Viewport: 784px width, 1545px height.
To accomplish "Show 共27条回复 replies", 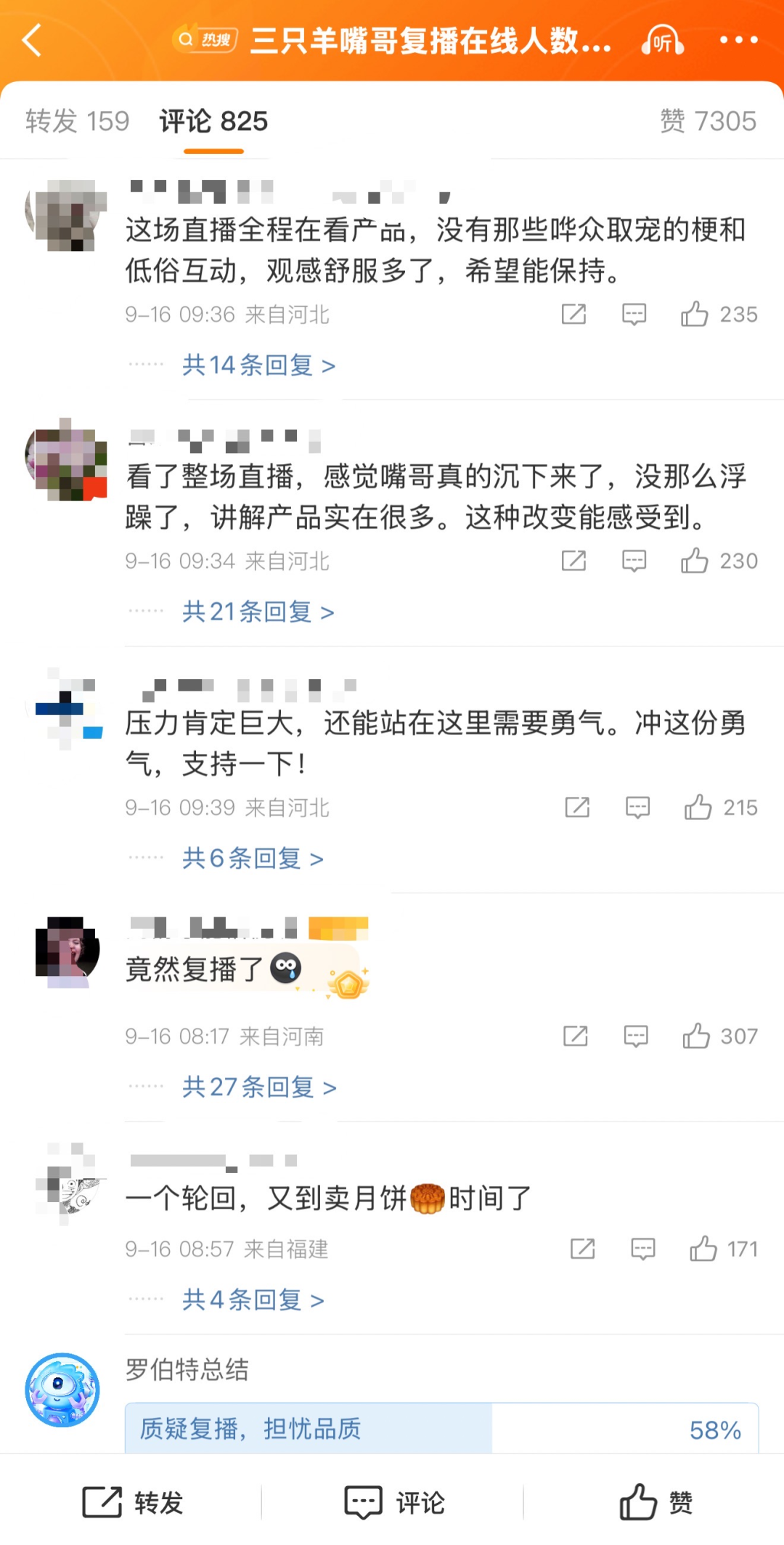I will coord(259,1087).
